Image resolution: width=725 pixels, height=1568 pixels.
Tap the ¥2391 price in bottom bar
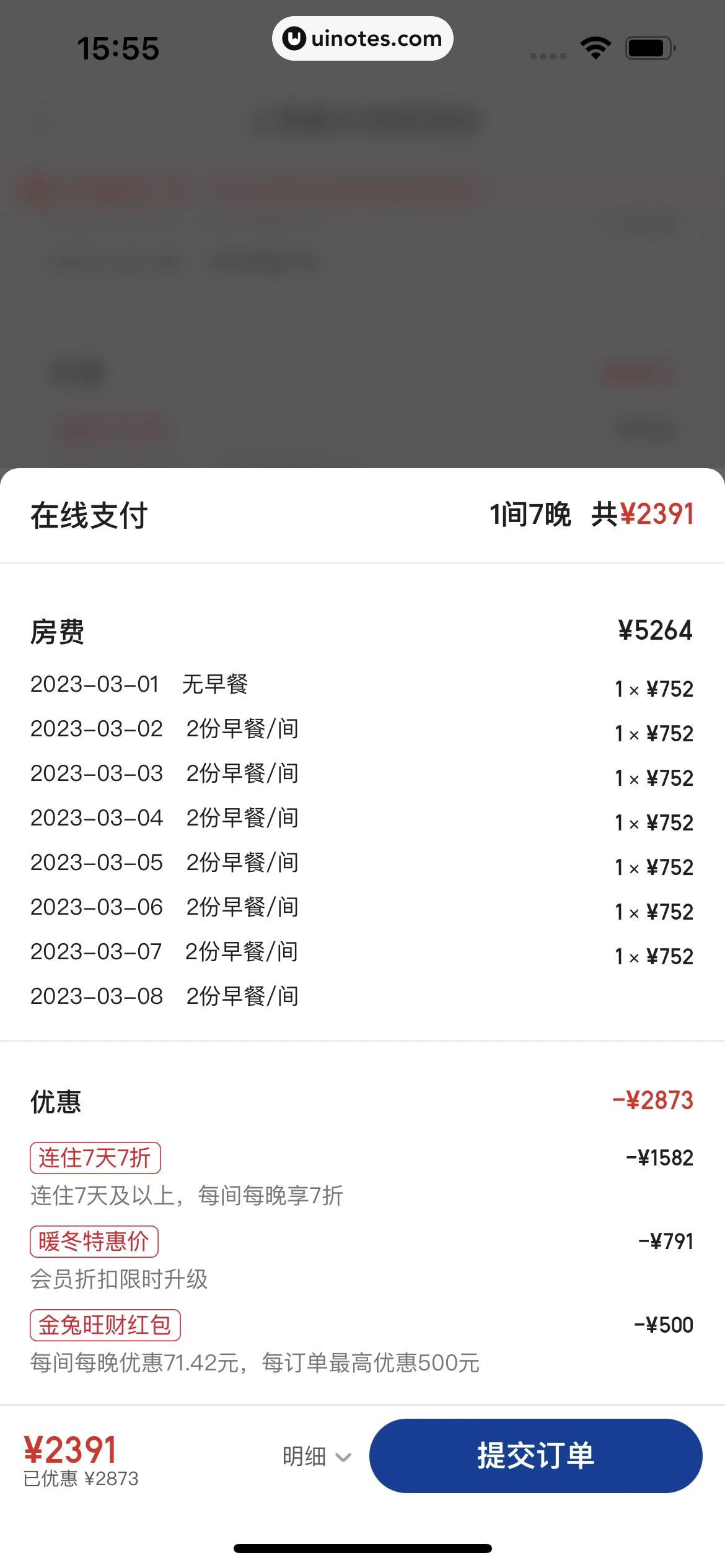70,1449
